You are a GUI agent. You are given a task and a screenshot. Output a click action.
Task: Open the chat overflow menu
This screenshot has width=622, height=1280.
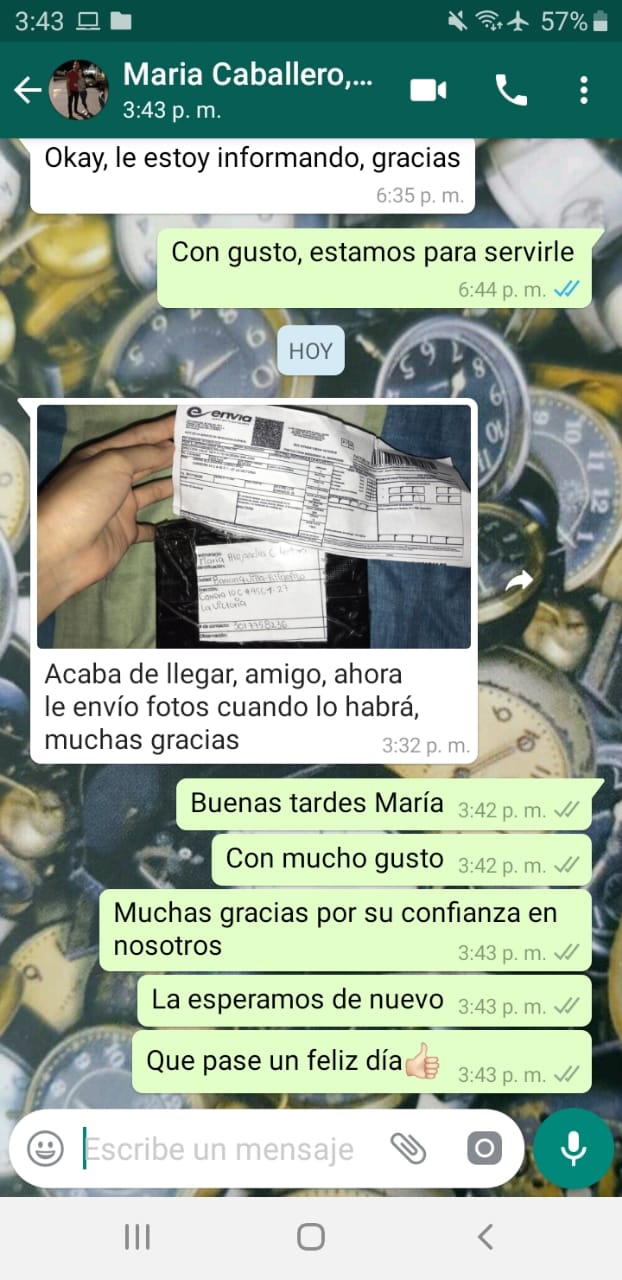point(584,90)
